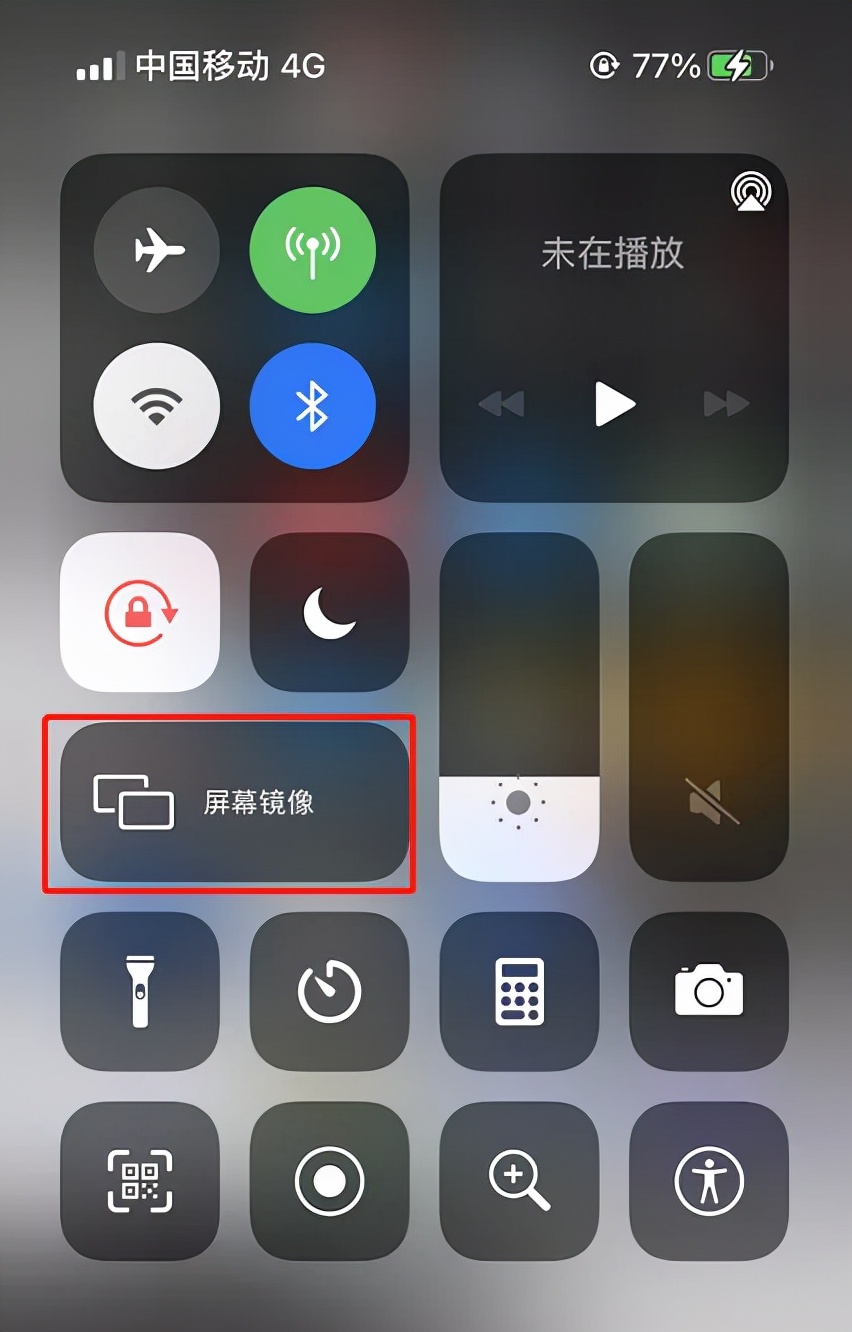Turn on the flashlight
The image size is (852, 1332).
click(x=140, y=991)
